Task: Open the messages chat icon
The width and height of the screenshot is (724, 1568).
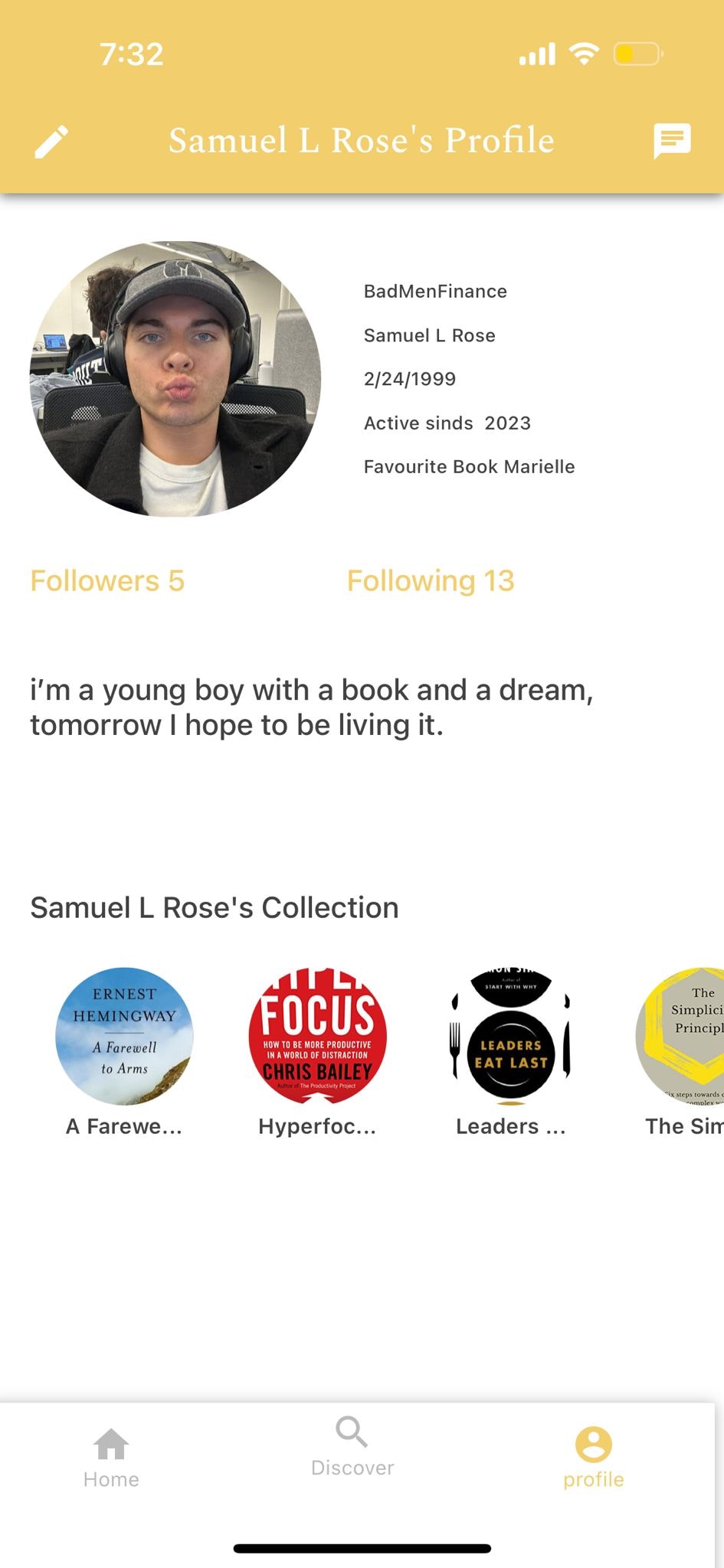Action: click(672, 142)
